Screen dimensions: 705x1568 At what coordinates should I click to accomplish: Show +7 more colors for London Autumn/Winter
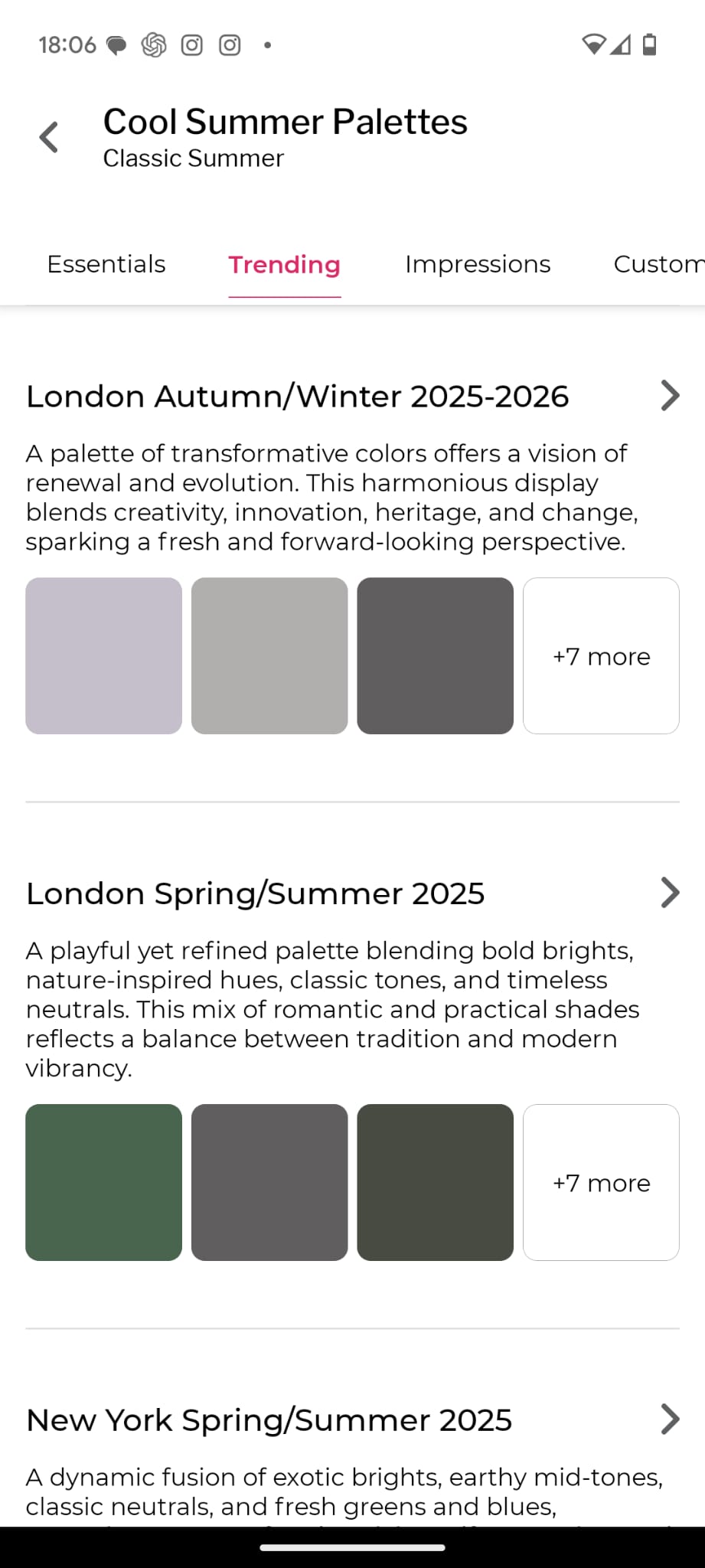[601, 656]
